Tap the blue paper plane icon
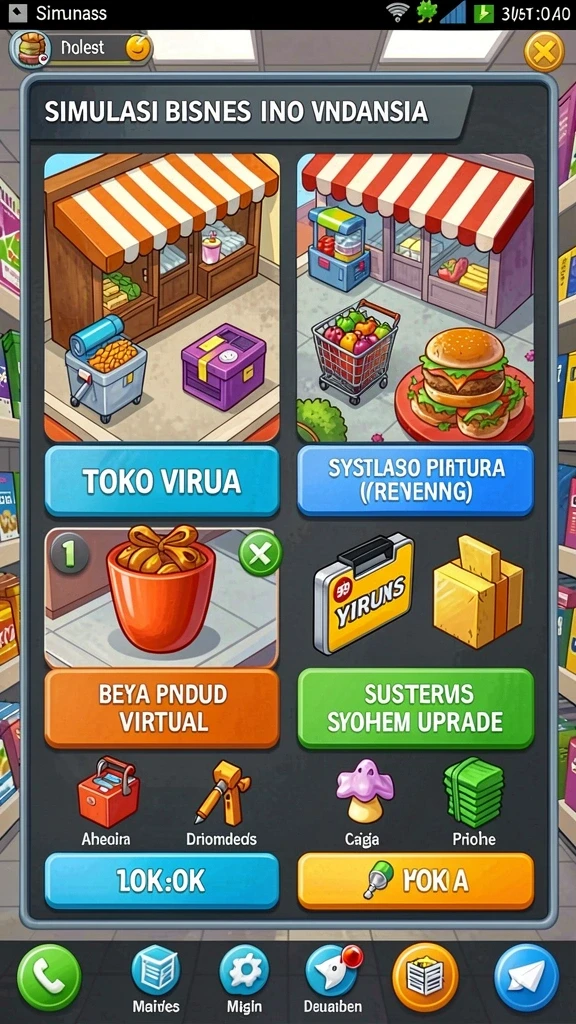 click(x=526, y=977)
